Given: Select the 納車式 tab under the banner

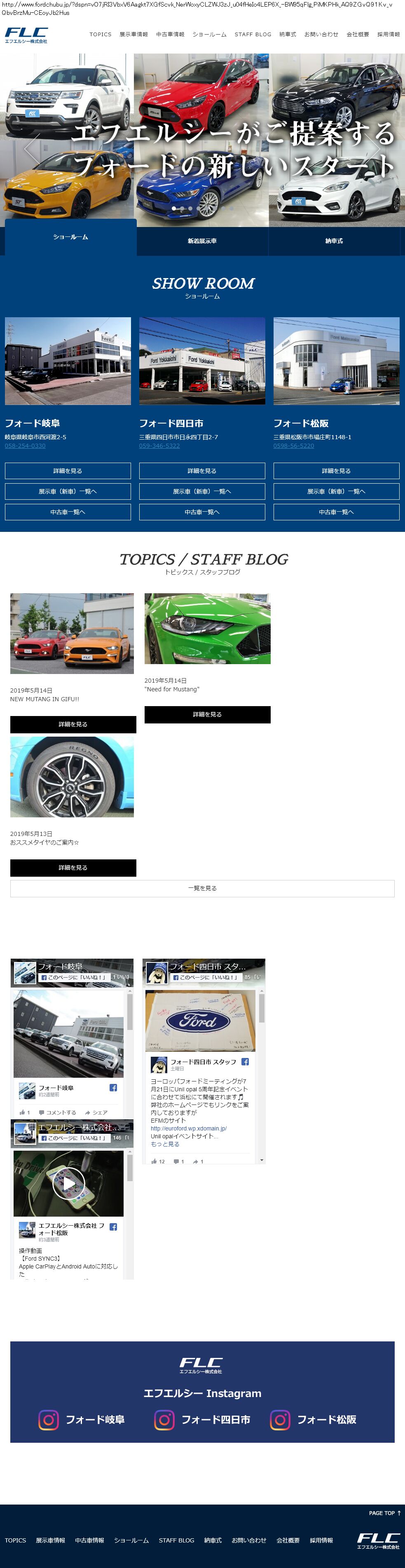Looking at the screenshot, I should coord(334,241).
